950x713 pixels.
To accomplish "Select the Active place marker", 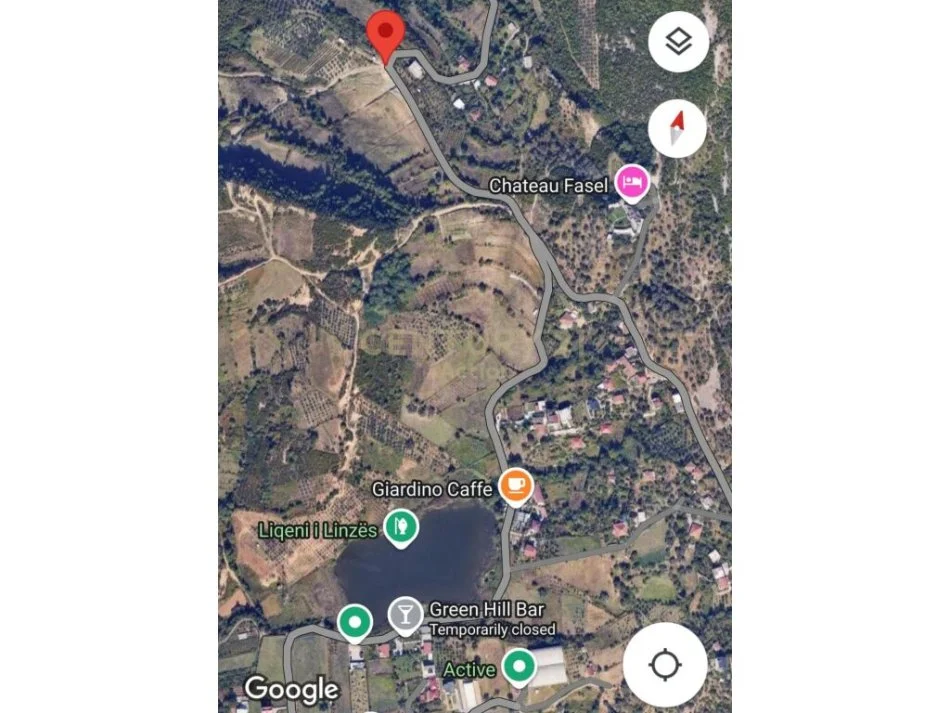I will pos(519,668).
